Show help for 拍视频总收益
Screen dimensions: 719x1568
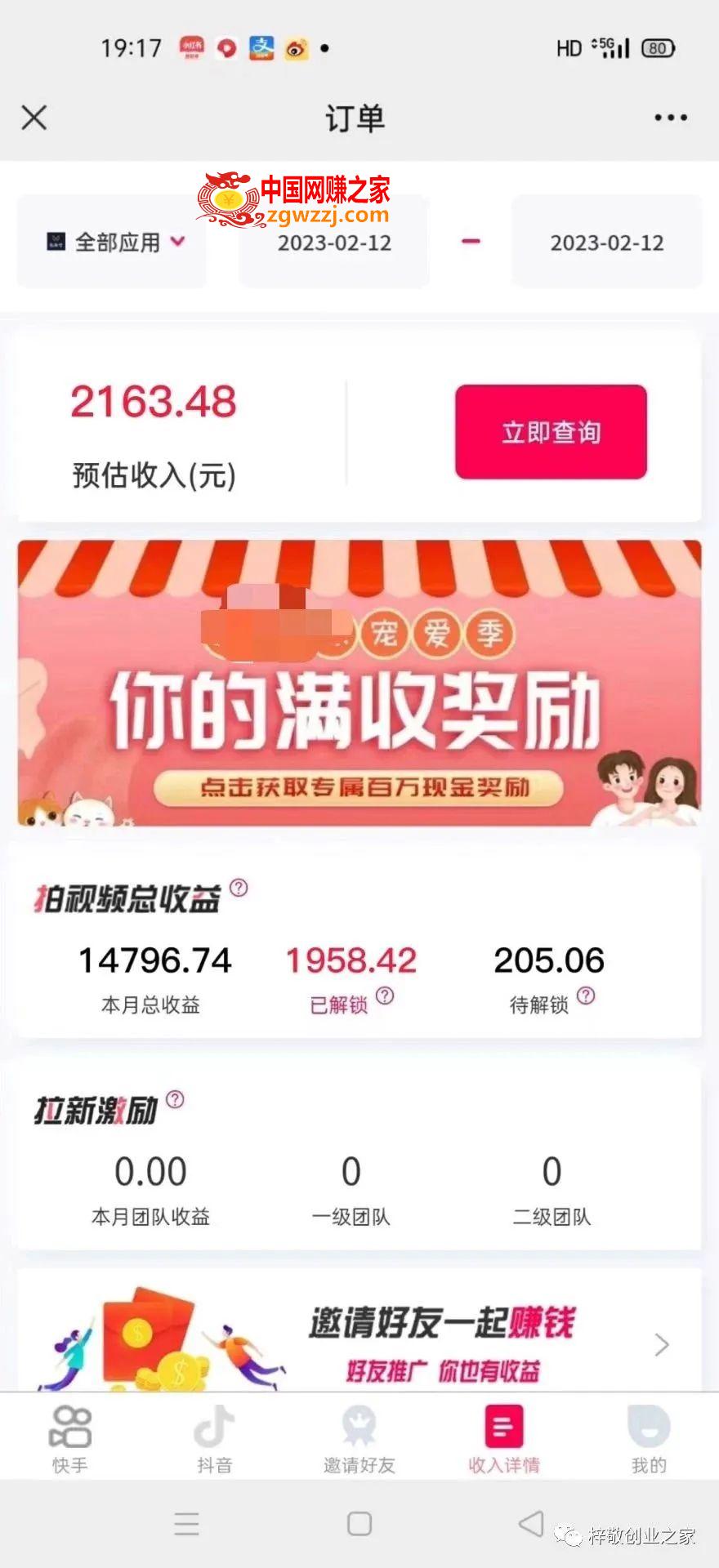coord(239,888)
